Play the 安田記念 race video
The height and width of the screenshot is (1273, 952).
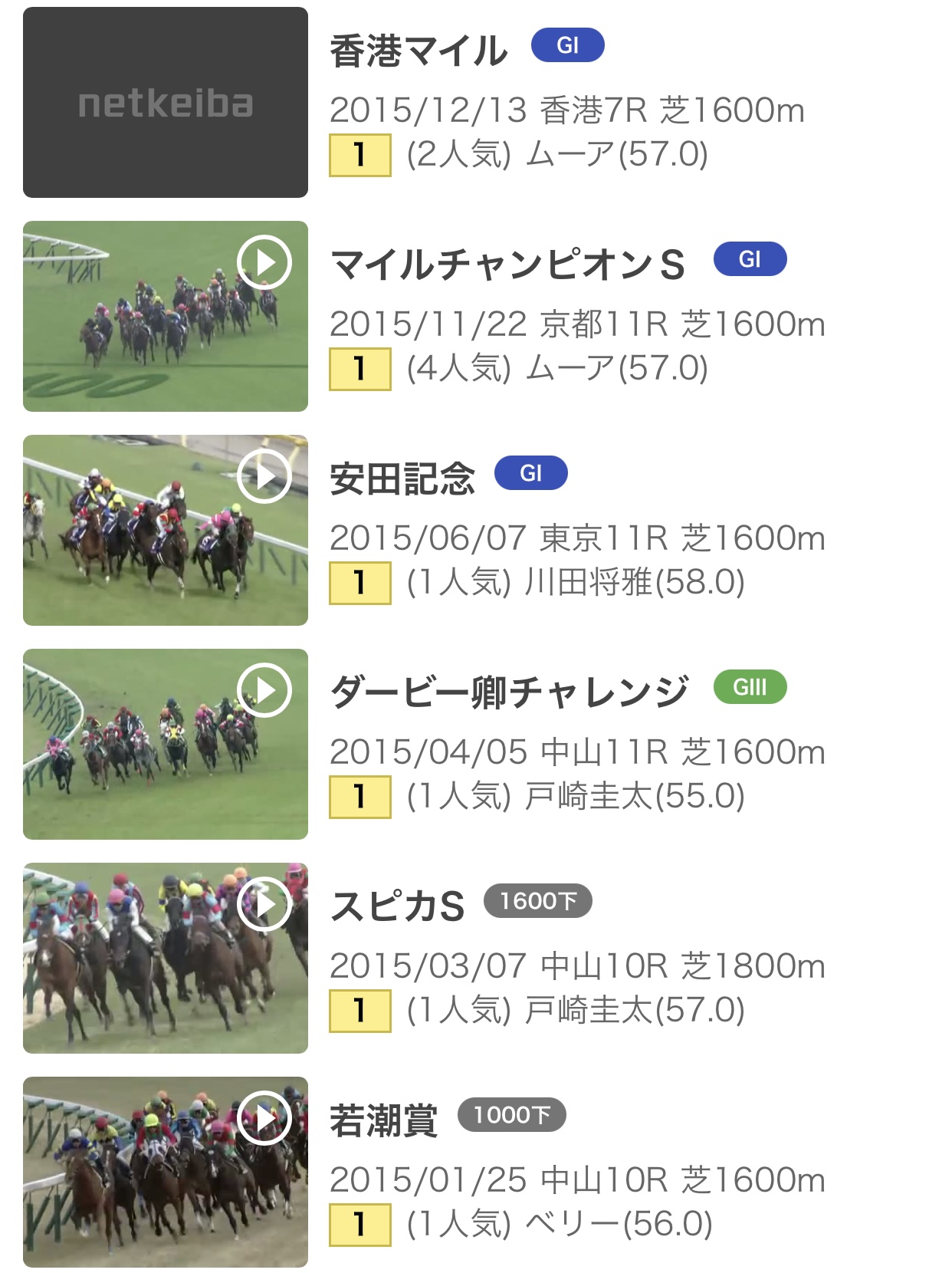tap(264, 476)
